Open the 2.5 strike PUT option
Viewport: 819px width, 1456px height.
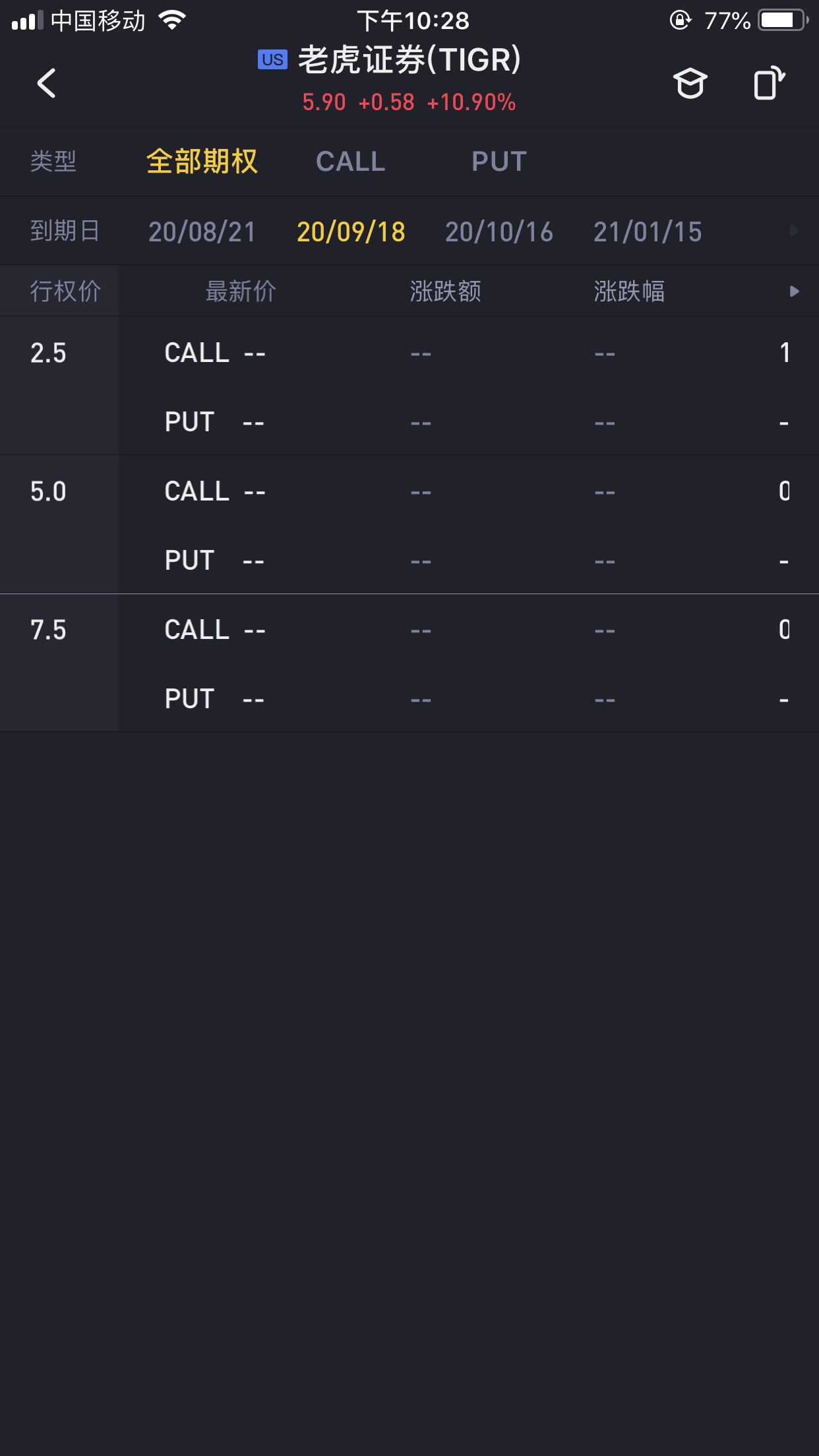[469, 421]
